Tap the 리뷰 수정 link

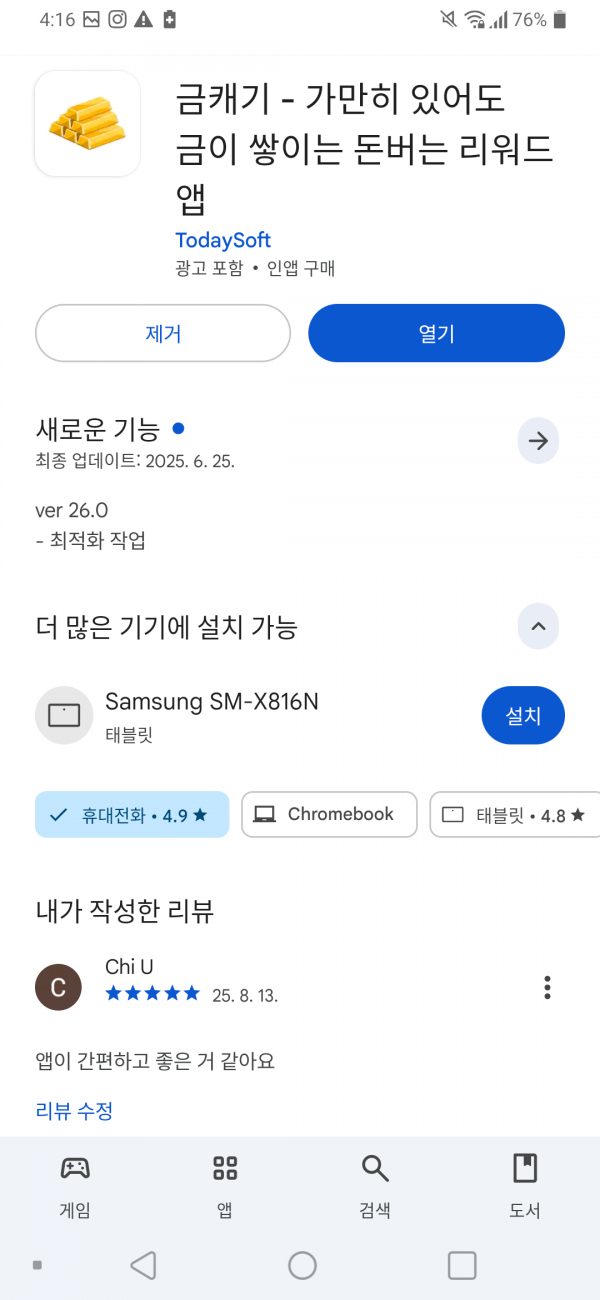pyautogui.click(x=74, y=1110)
